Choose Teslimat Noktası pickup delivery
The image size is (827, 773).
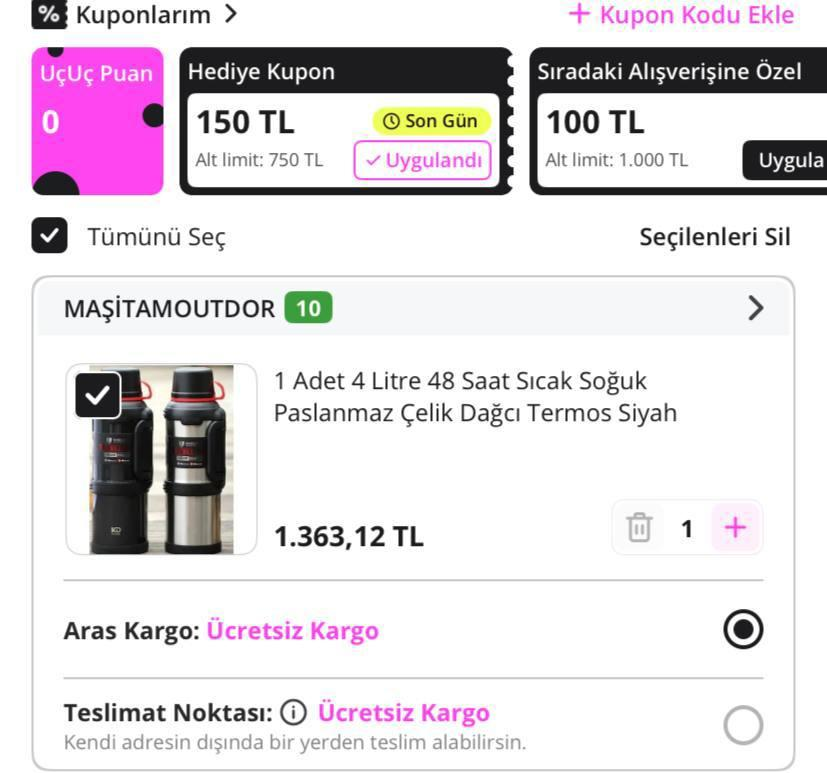click(x=743, y=725)
